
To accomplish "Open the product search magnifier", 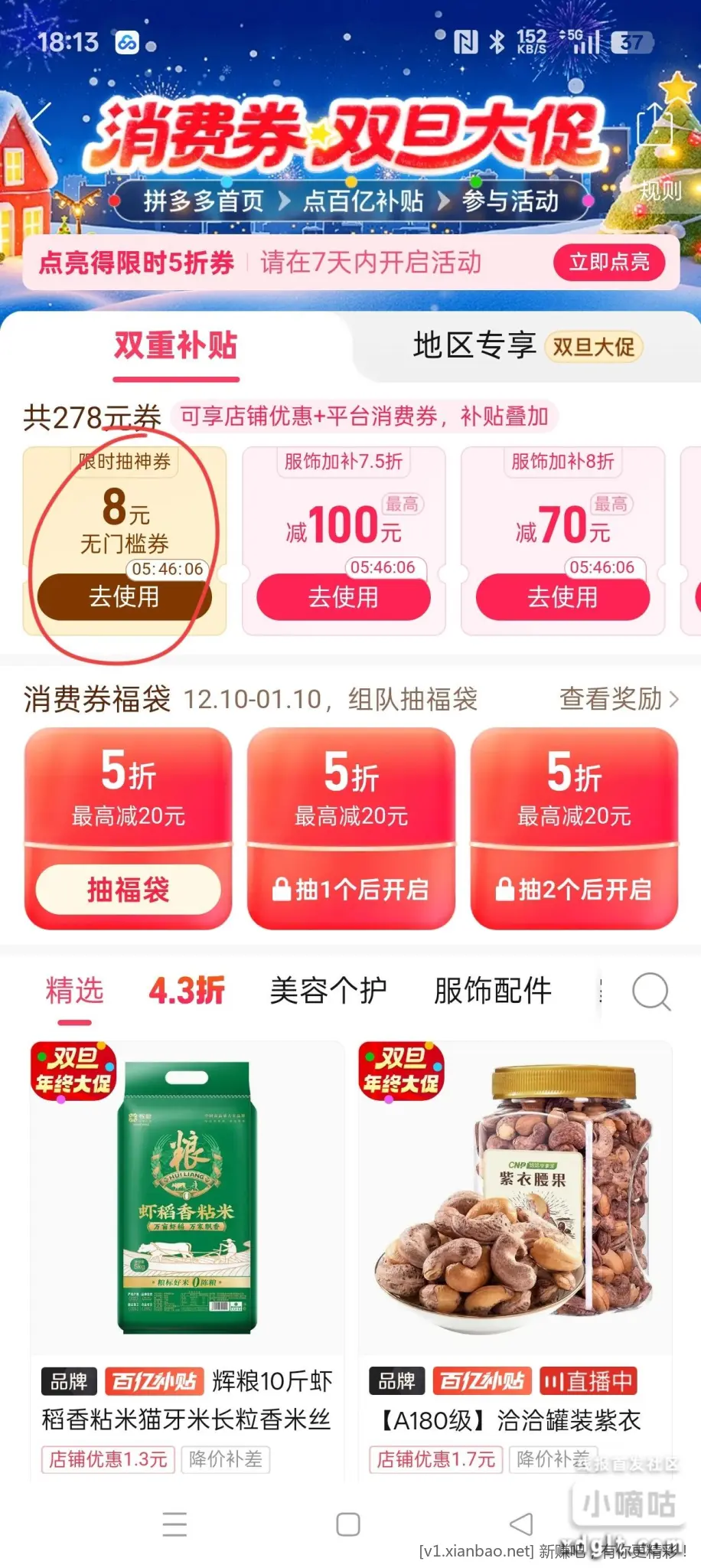I will point(650,992).
